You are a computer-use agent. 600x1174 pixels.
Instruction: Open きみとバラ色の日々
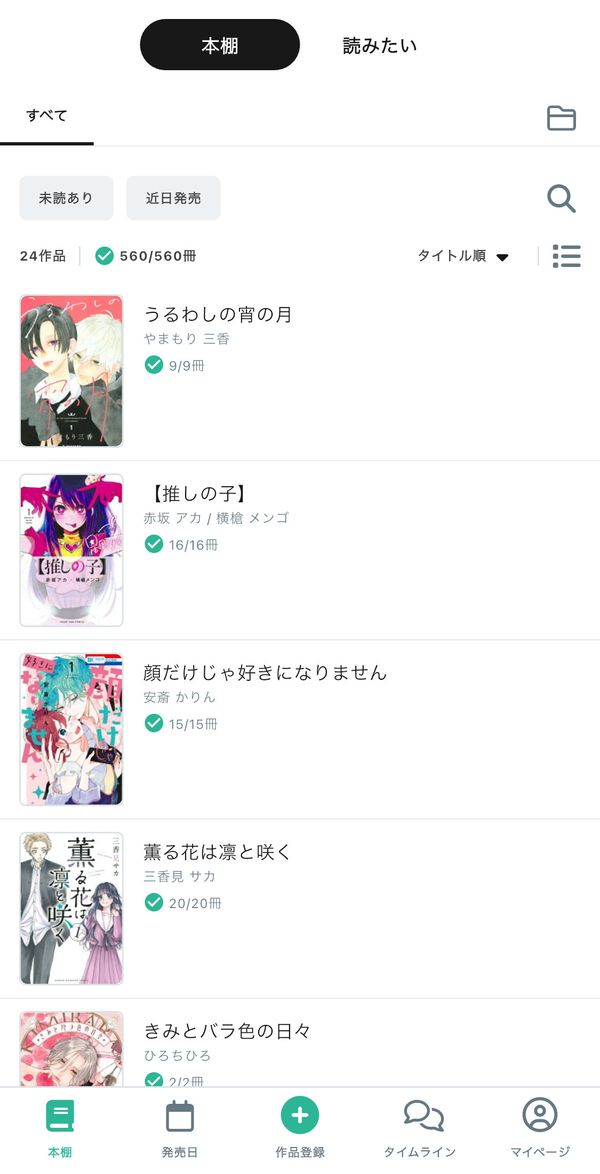coord(300,1043)
